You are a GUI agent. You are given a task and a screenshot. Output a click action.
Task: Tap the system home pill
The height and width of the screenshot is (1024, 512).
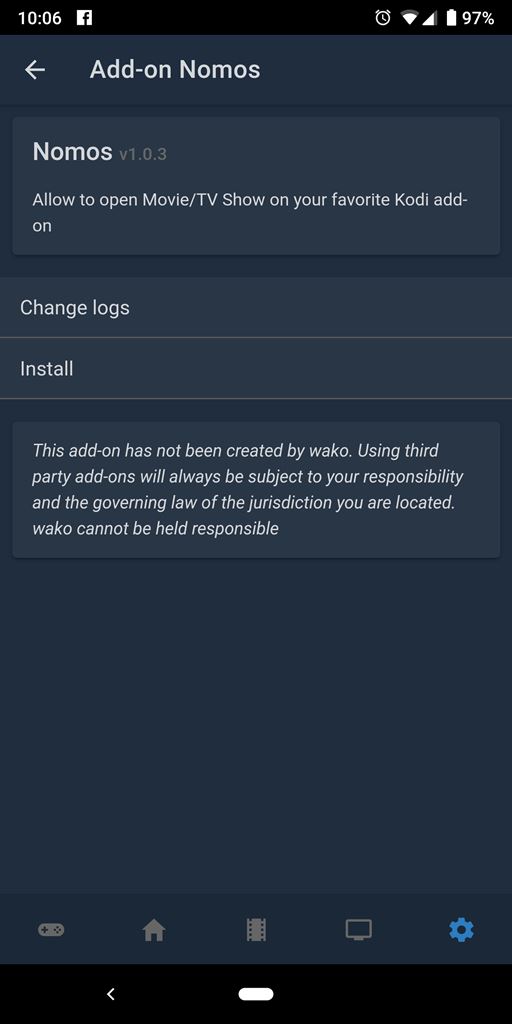click(256, 994)
